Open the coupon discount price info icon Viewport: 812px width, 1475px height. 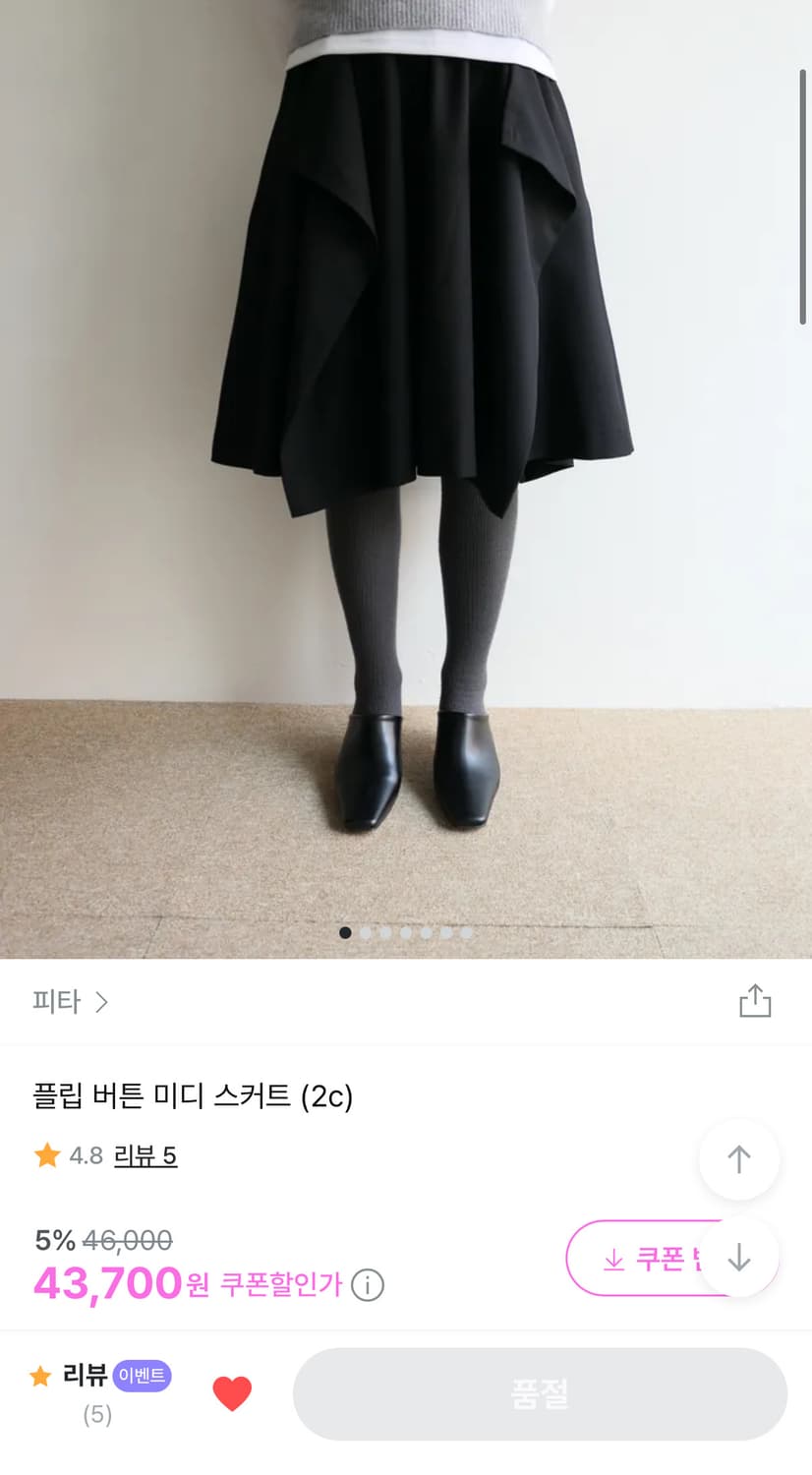click(368, 1284)
